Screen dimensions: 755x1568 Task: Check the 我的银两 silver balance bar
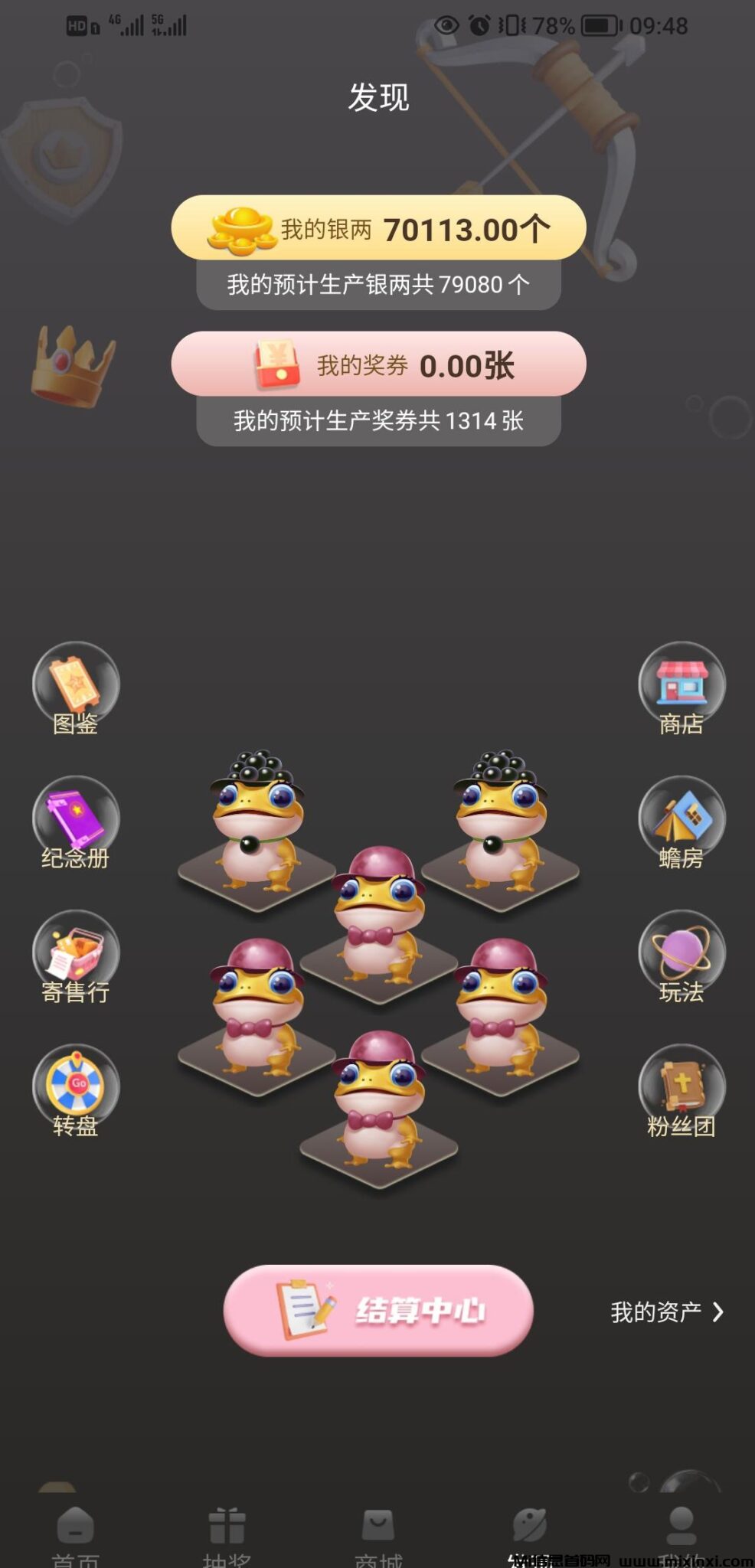(x=377, y=228)
